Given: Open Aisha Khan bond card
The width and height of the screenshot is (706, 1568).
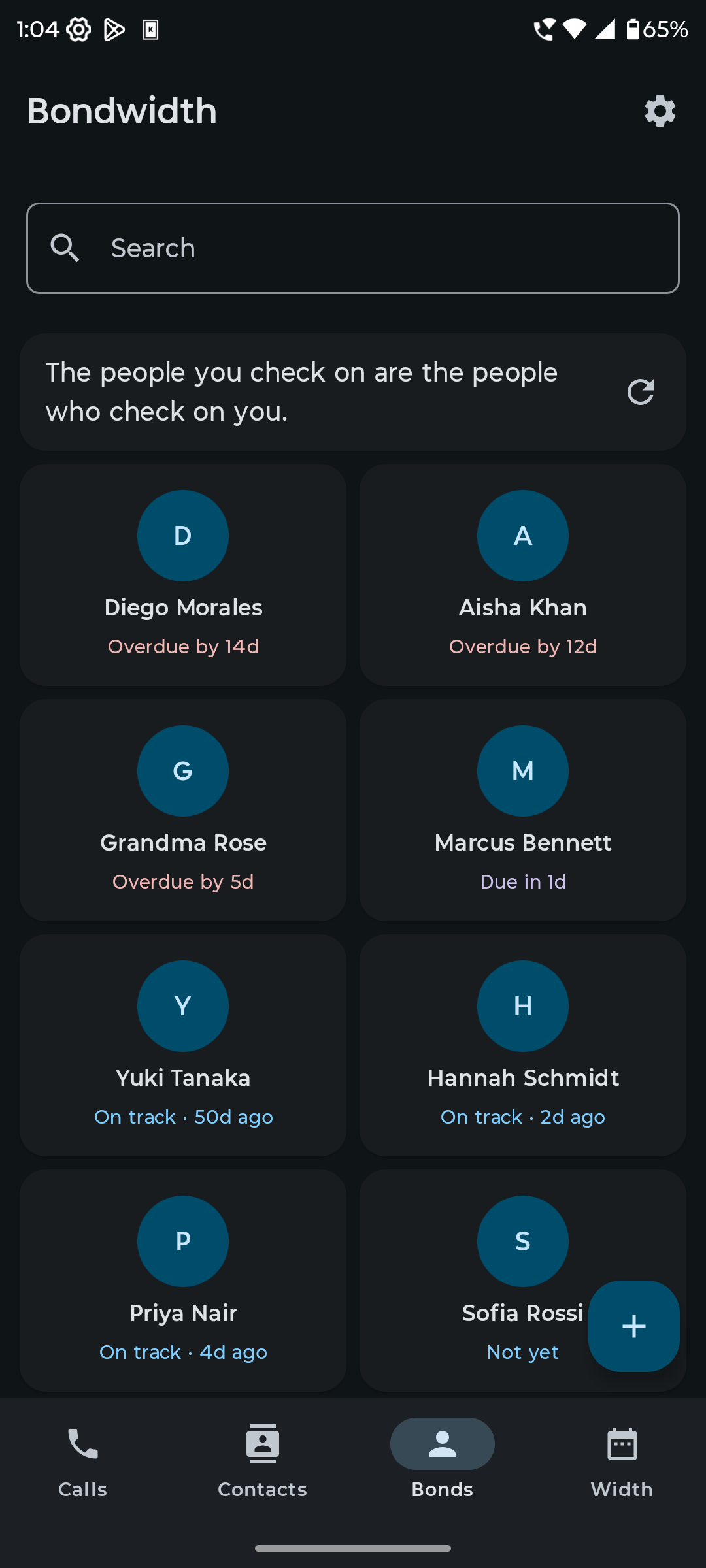Looking at the screenshot, I should point(523,575).
